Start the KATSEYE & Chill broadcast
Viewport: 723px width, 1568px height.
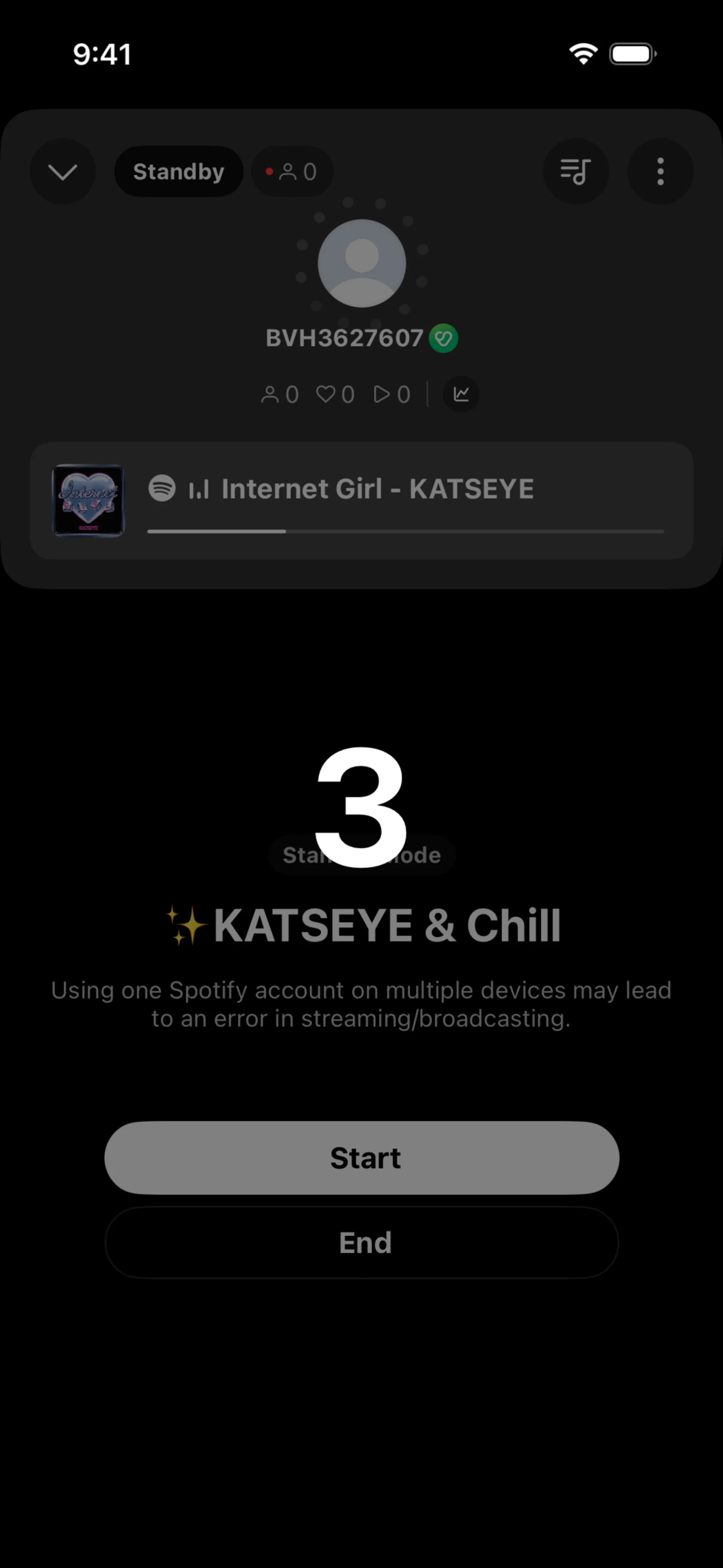point(361,1158)
